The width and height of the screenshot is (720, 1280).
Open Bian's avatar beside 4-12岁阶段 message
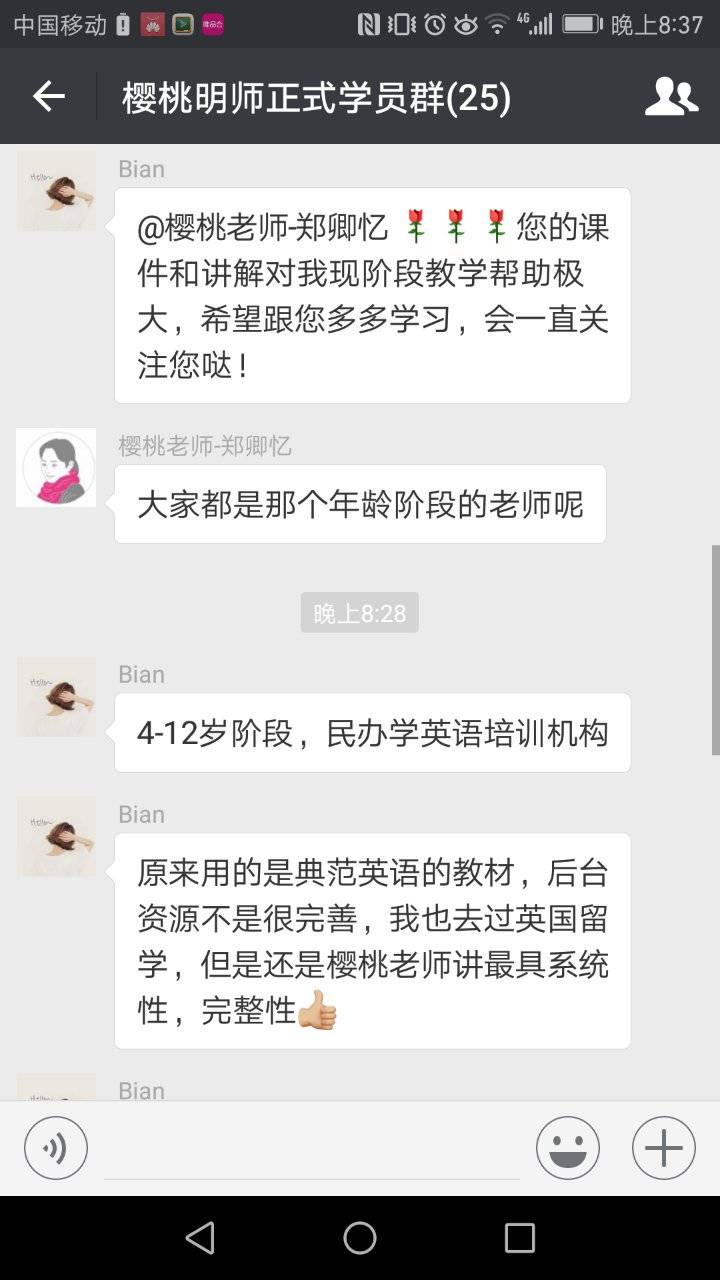tap(56, 697)
